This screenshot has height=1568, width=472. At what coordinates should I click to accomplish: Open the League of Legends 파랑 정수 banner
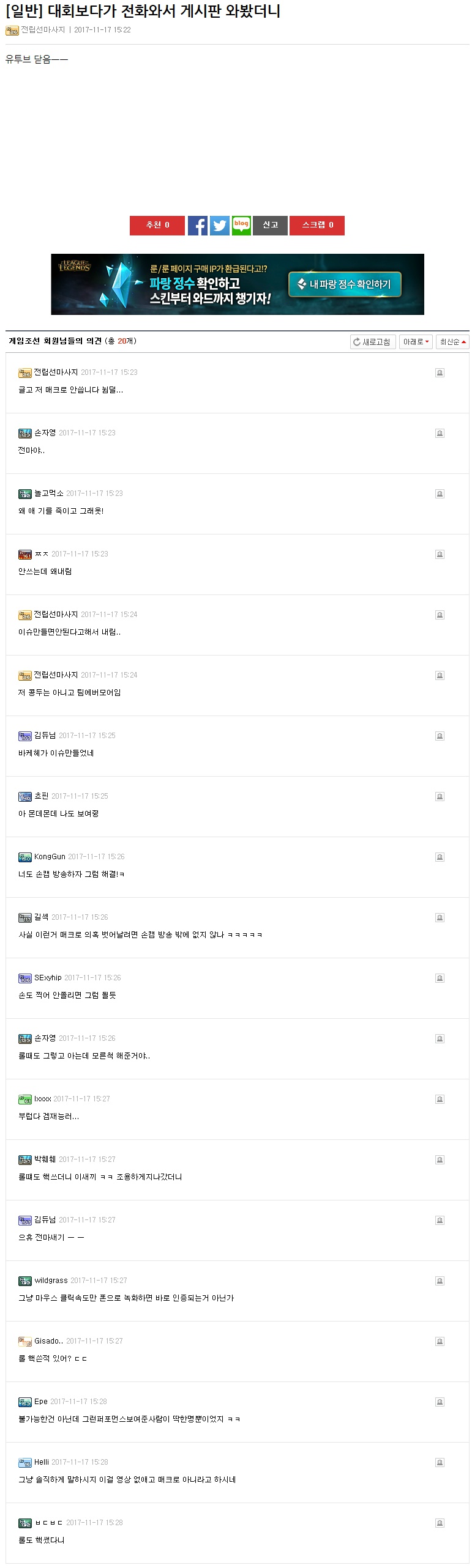pyautogui.click(x=238, y=284)
